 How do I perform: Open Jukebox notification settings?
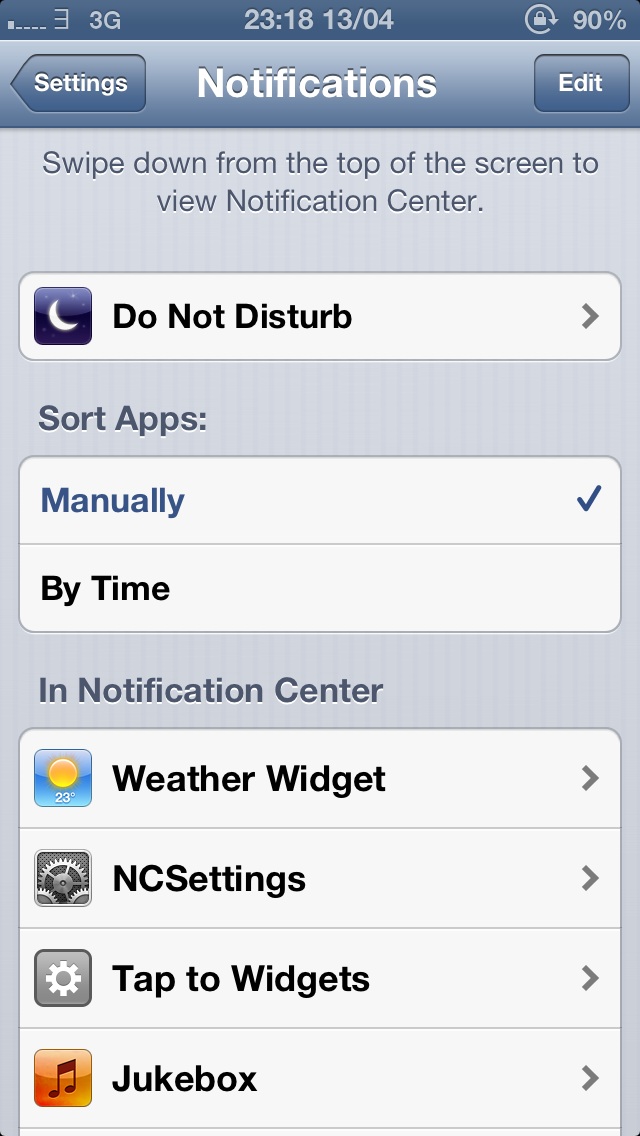(320, 1078)
